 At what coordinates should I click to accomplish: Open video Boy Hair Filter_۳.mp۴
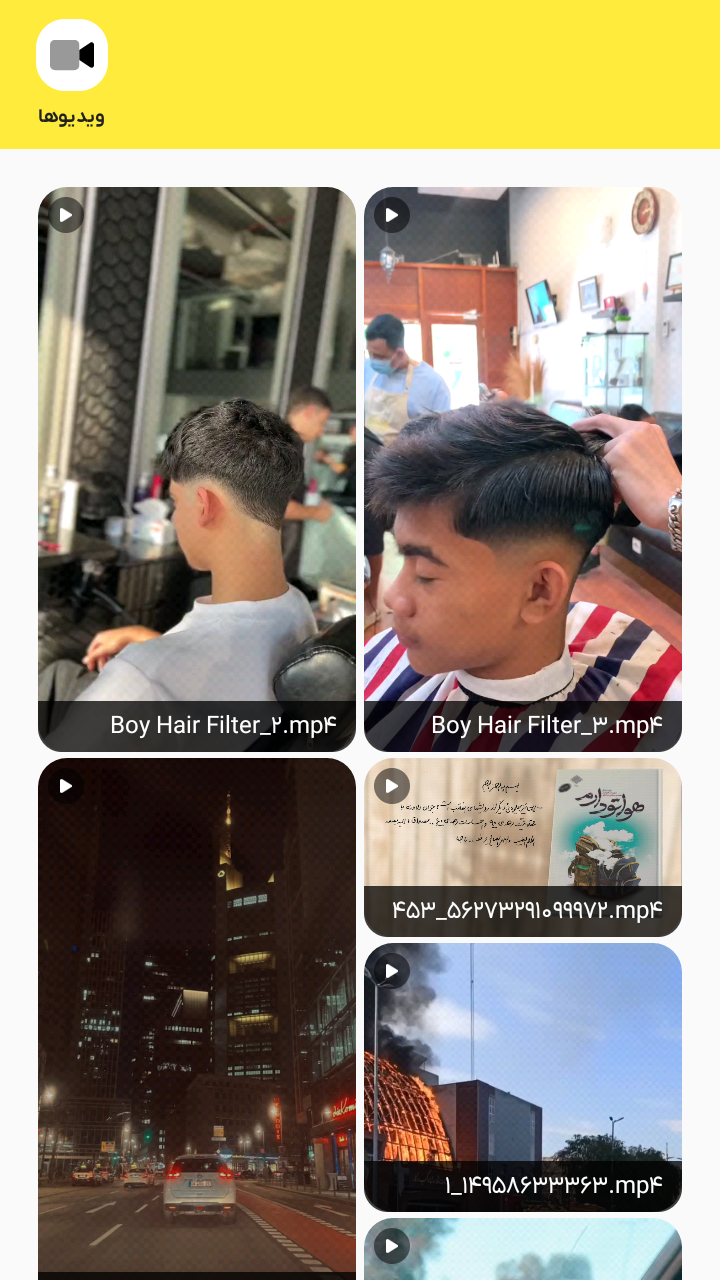pyautogui.click(x=523, y=469)
